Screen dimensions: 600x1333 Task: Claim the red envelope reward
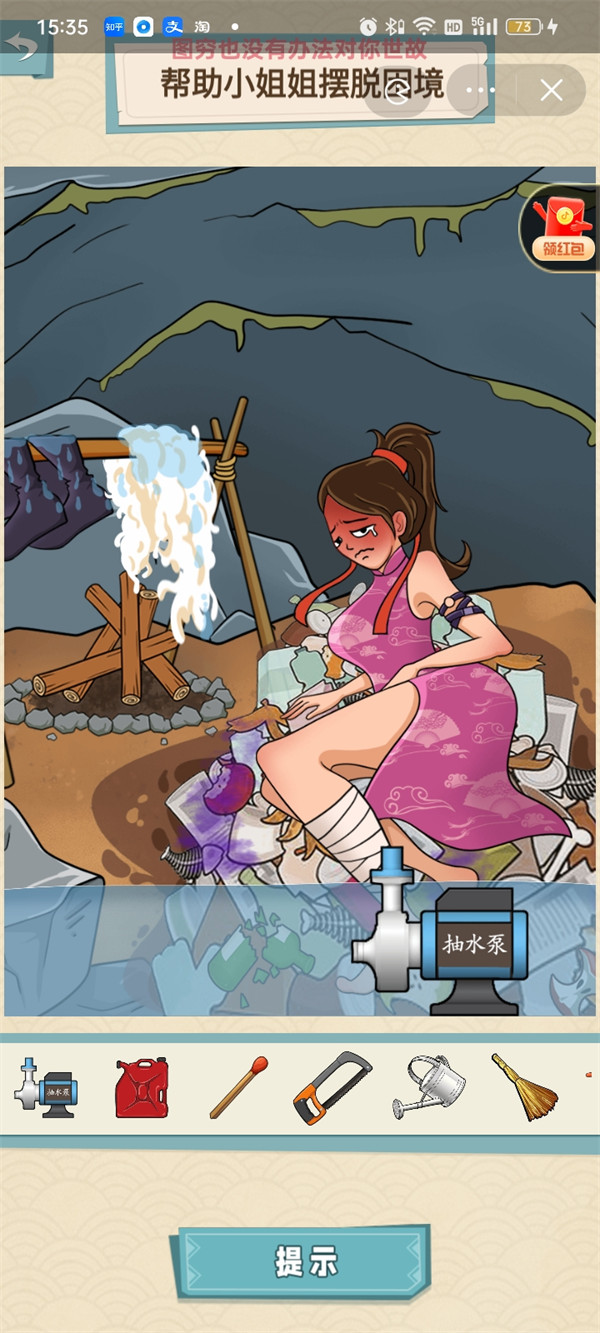562,229
